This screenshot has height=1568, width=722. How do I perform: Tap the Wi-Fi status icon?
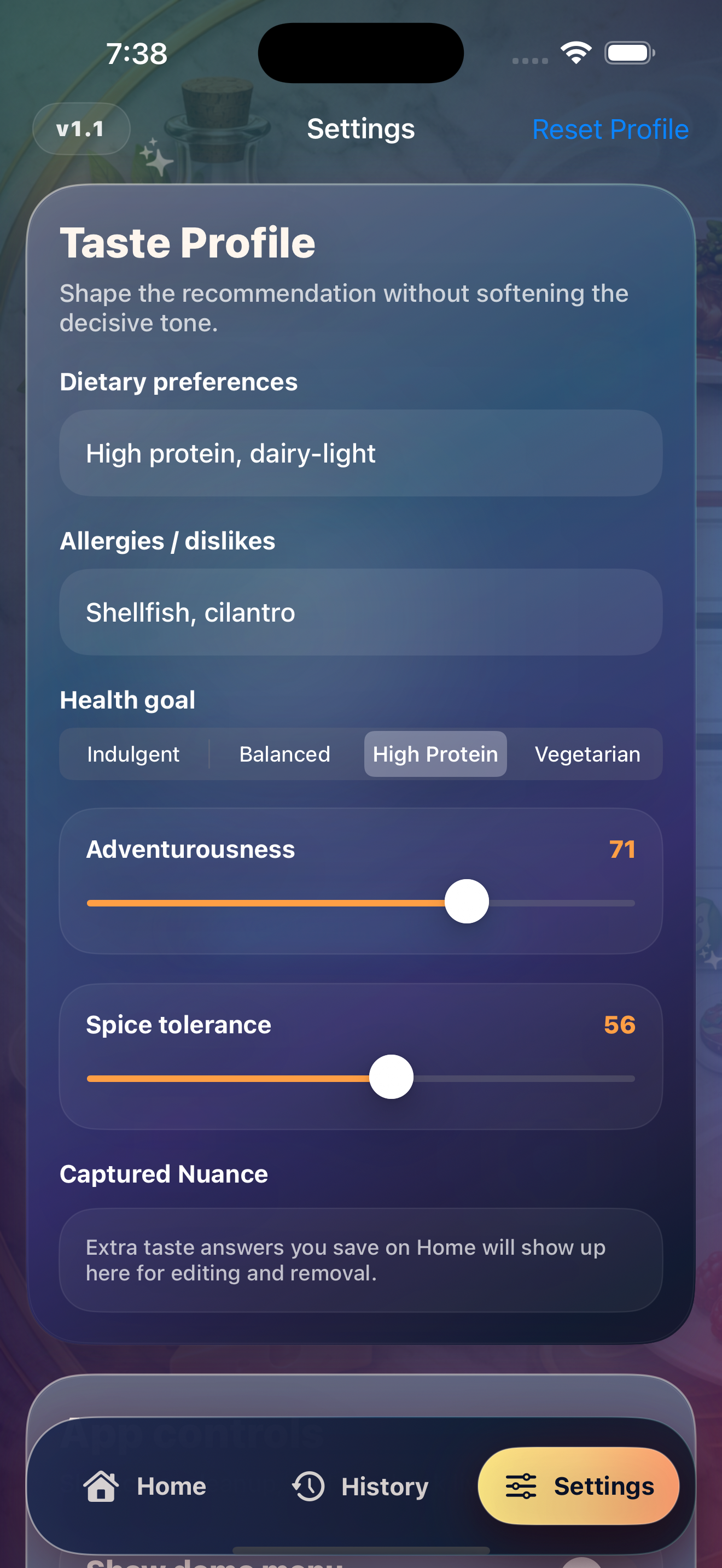575,52
